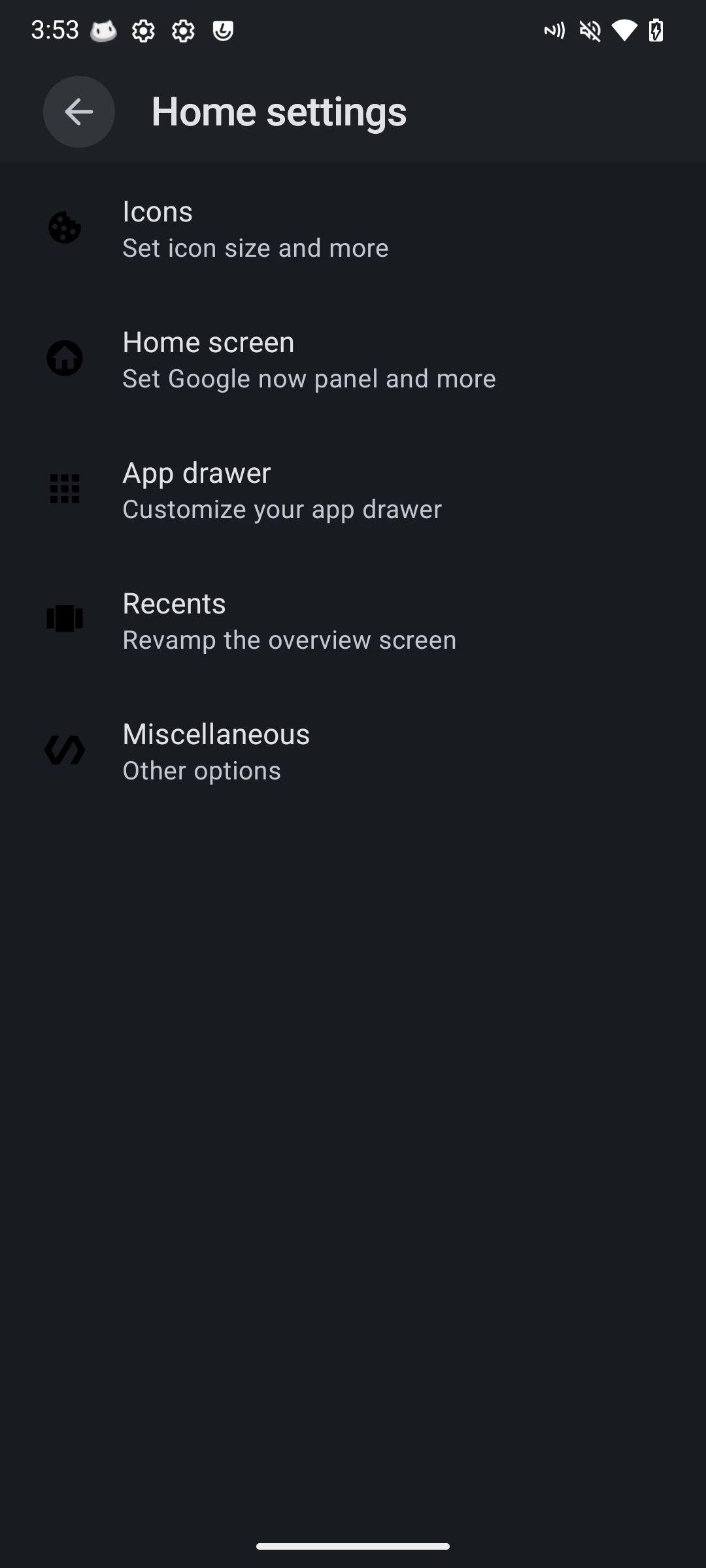Screen dimensions: 706x1568
Task: Open the App drawer customization
Action: pos(353,489)
